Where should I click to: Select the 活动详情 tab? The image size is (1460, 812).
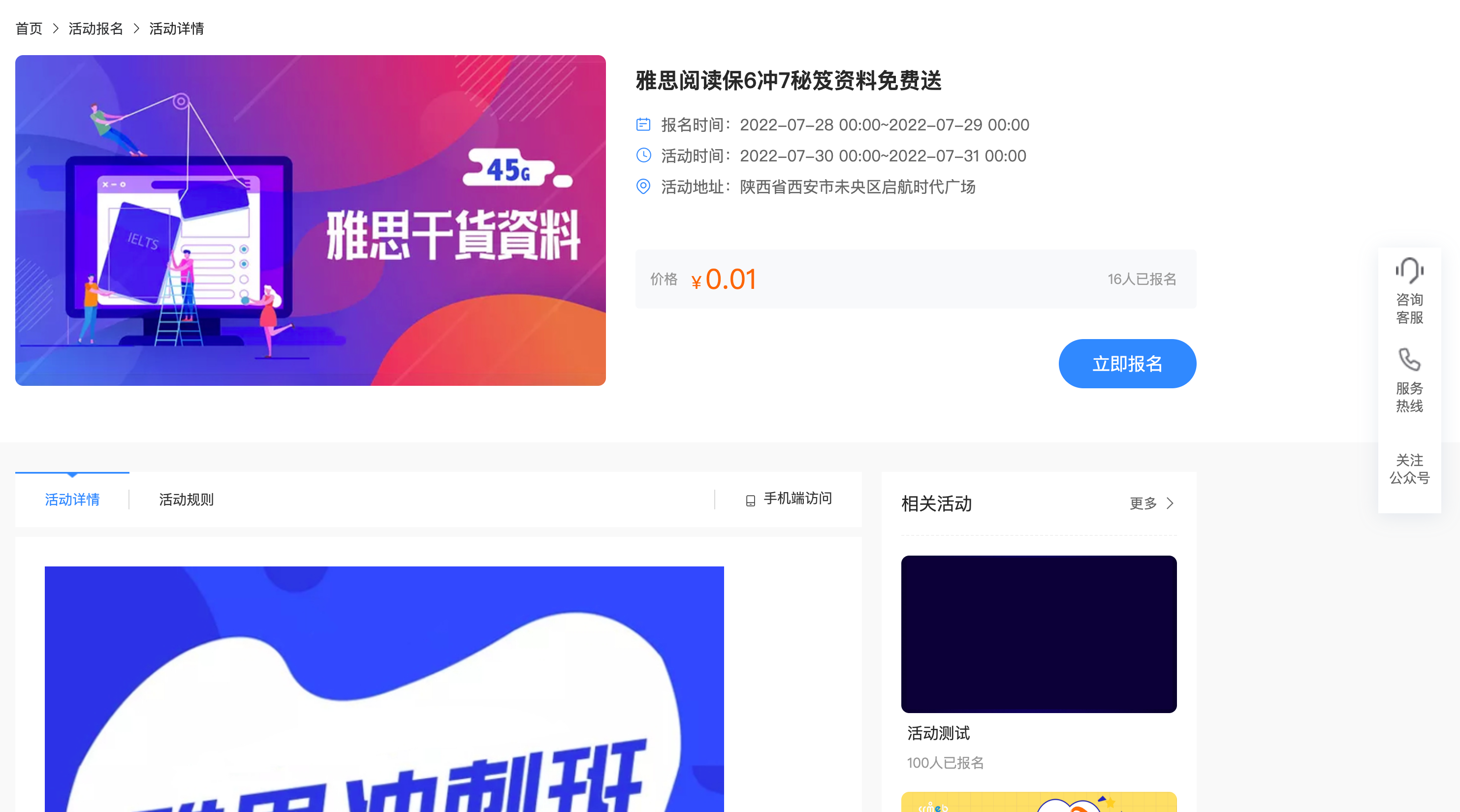tap(72, 499)
